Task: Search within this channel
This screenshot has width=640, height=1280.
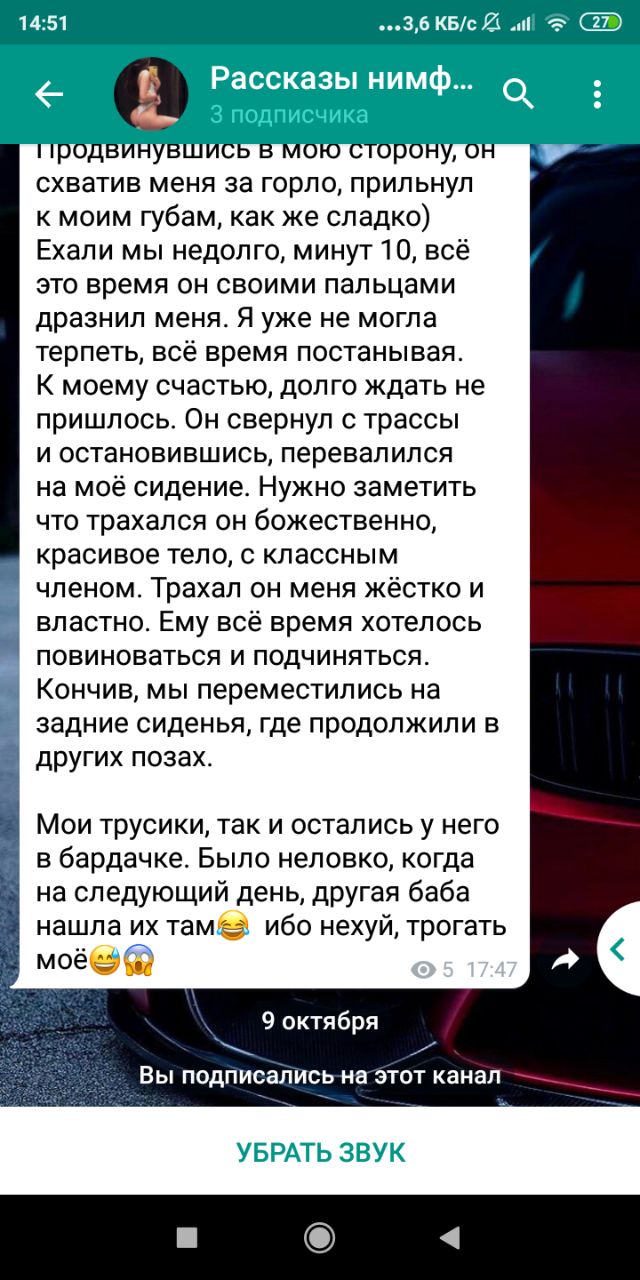Action: [x=518, y=95]
